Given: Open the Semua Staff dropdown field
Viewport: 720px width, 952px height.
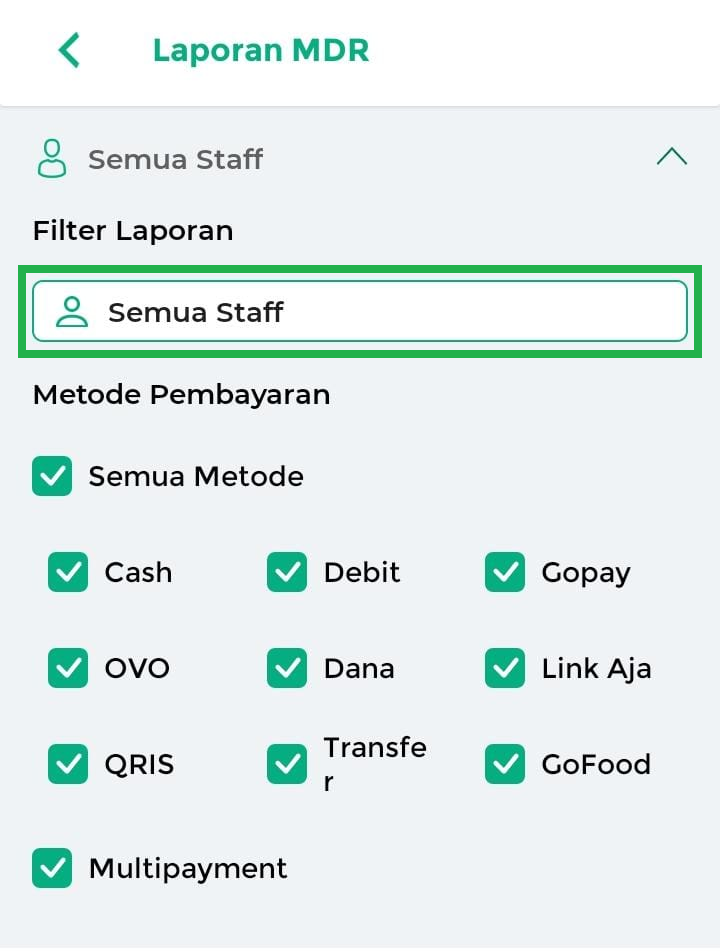Looking at the screenshot, I should [360, 312].
